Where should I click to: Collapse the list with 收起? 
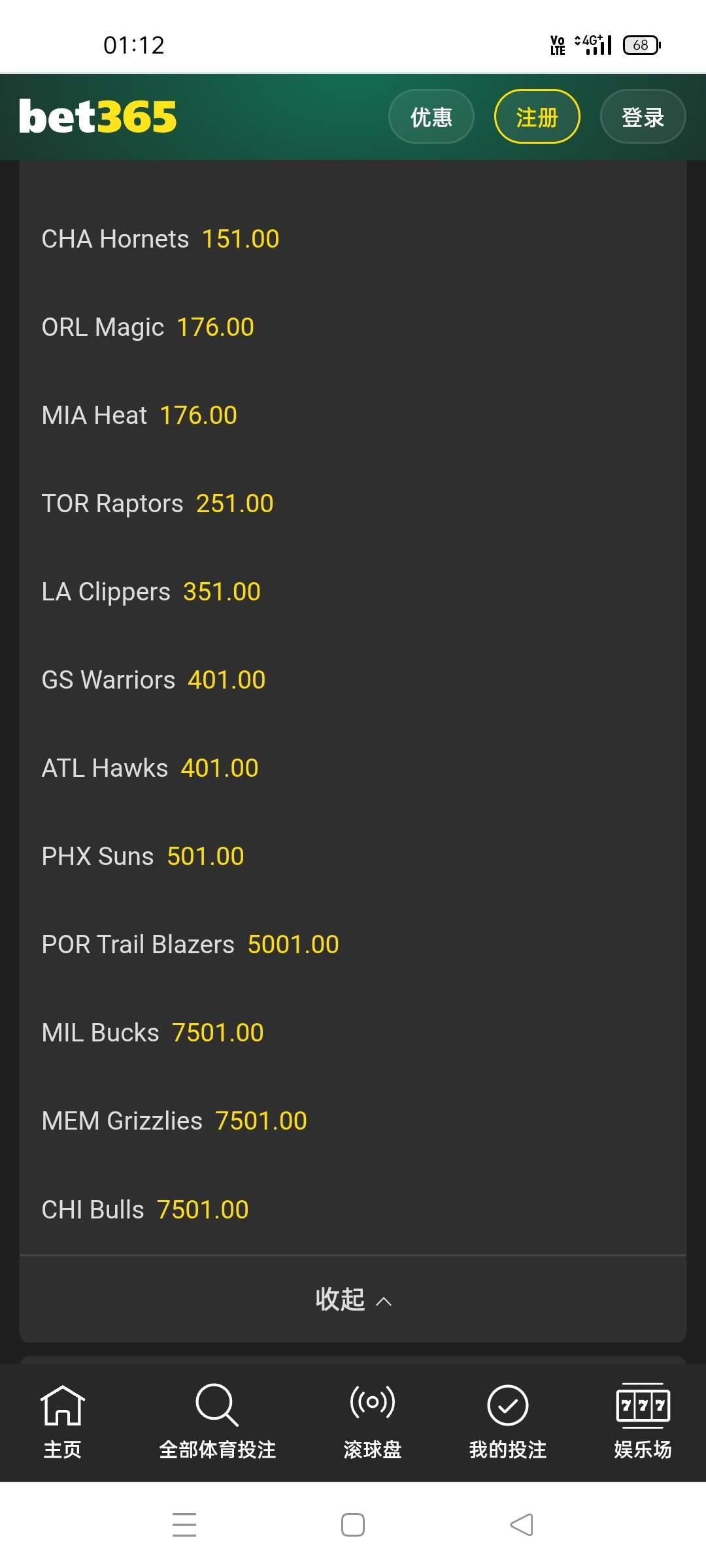(353, 1299)
